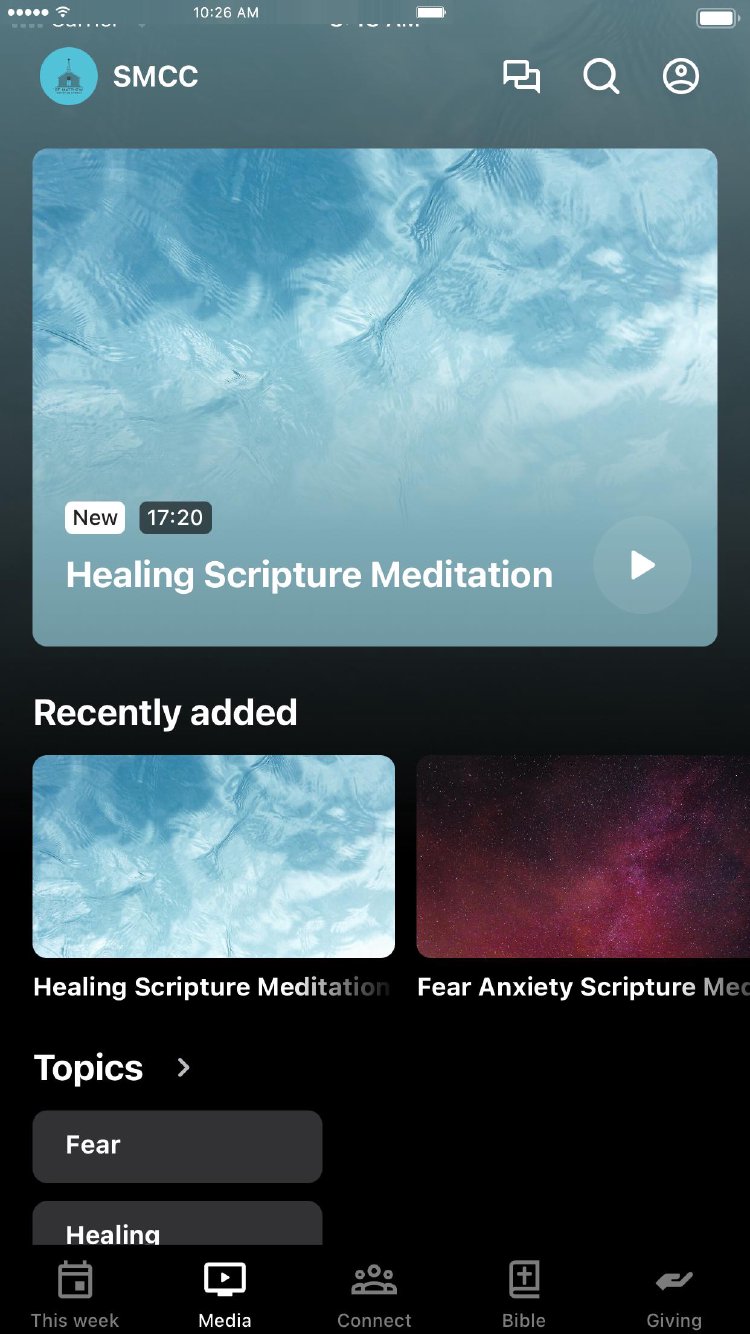The width and height of the screenshot is (750, 1334).
Task: Open the user profile icon
Action: [681, 77]
